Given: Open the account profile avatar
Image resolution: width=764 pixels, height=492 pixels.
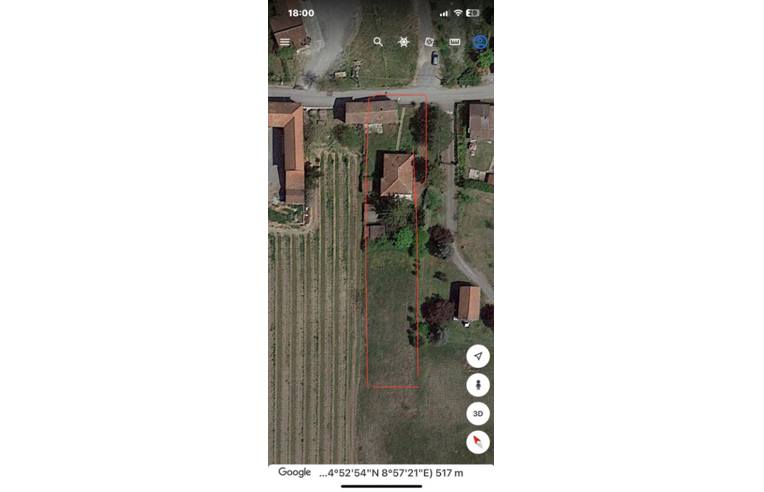Looking at the screenshot, I should pos(480,42).
